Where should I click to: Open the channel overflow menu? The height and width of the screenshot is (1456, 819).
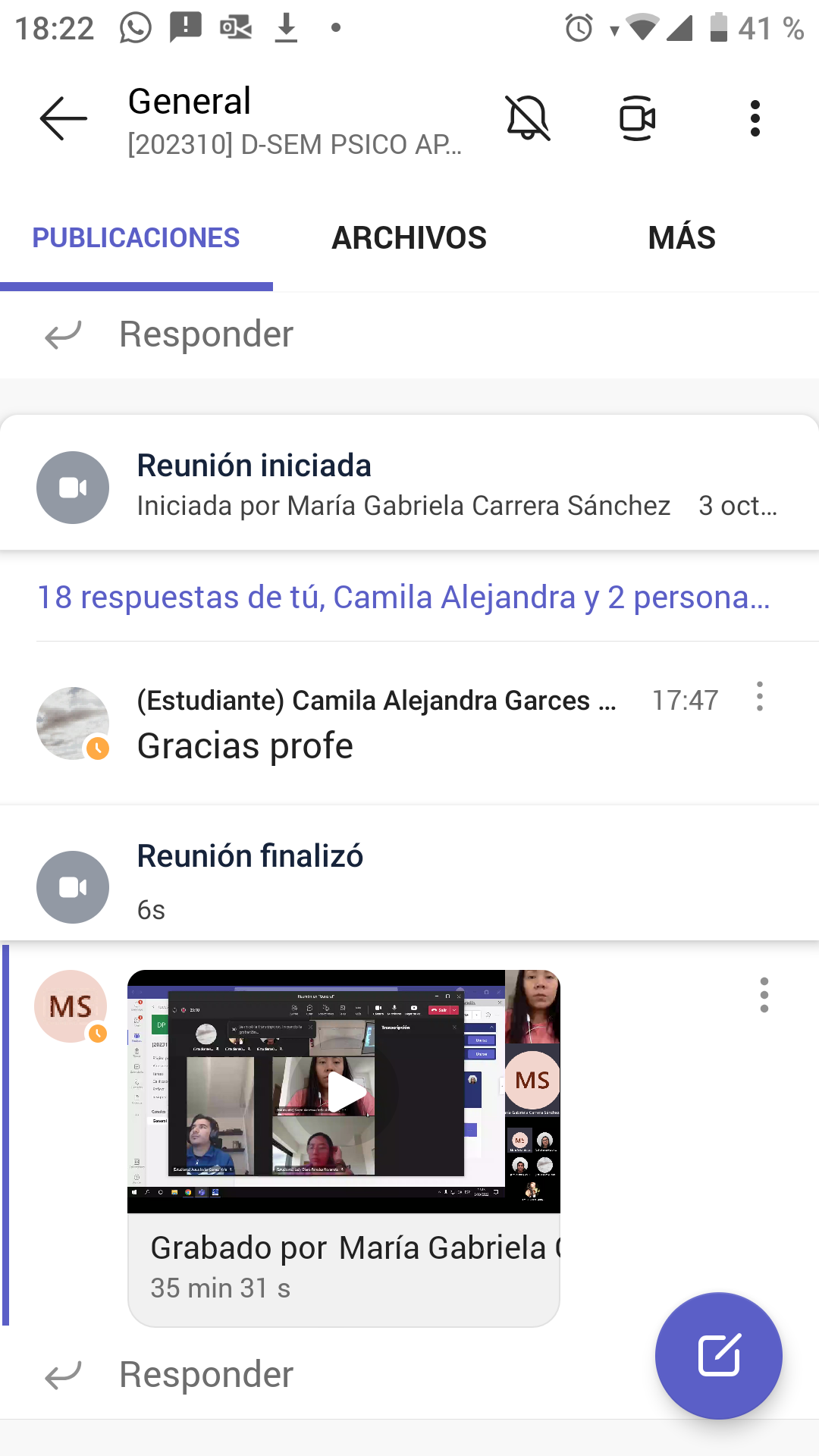(755, 118)
